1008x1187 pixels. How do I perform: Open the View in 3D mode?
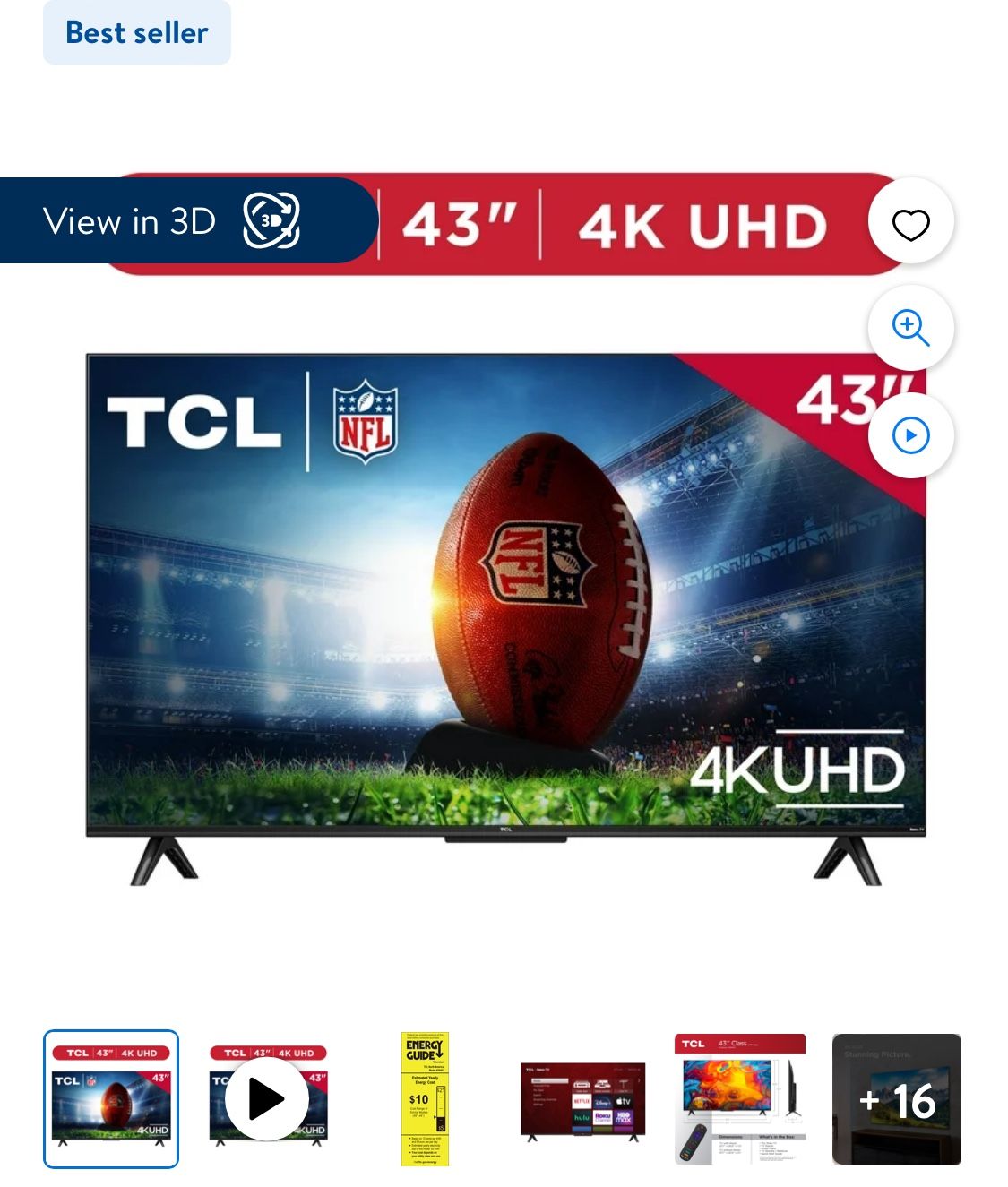172,221
